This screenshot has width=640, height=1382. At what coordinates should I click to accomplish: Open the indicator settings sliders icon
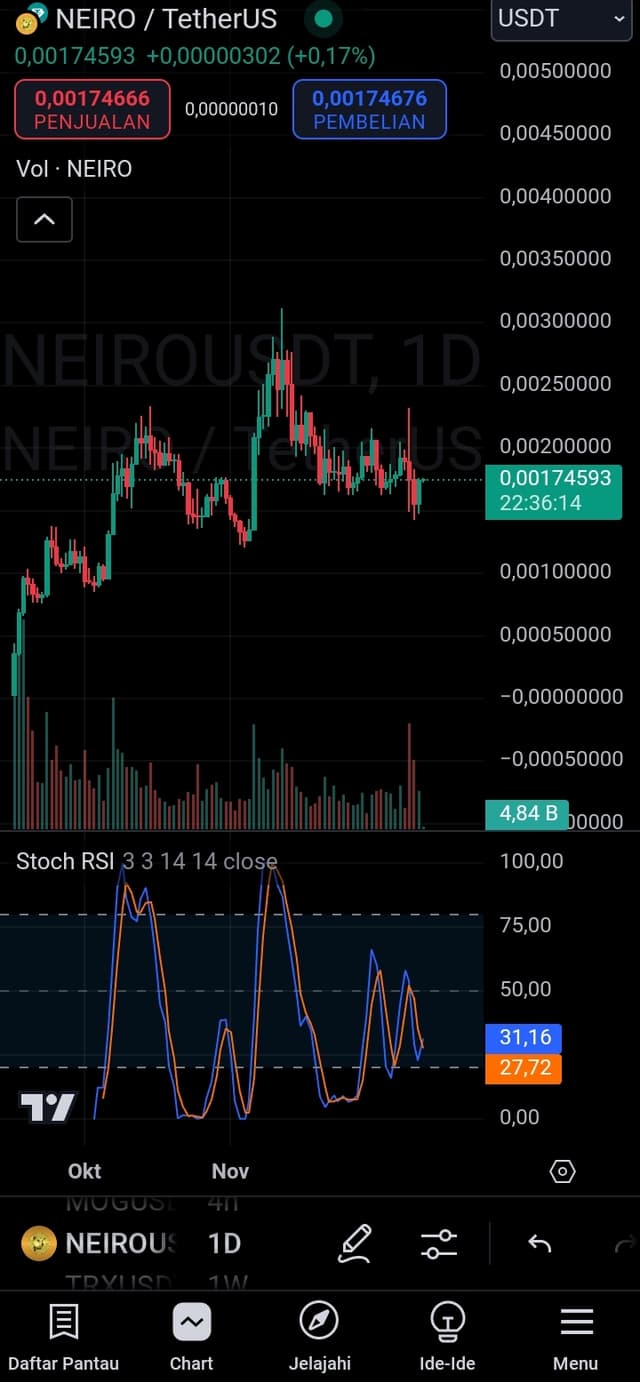(439, 1243)
